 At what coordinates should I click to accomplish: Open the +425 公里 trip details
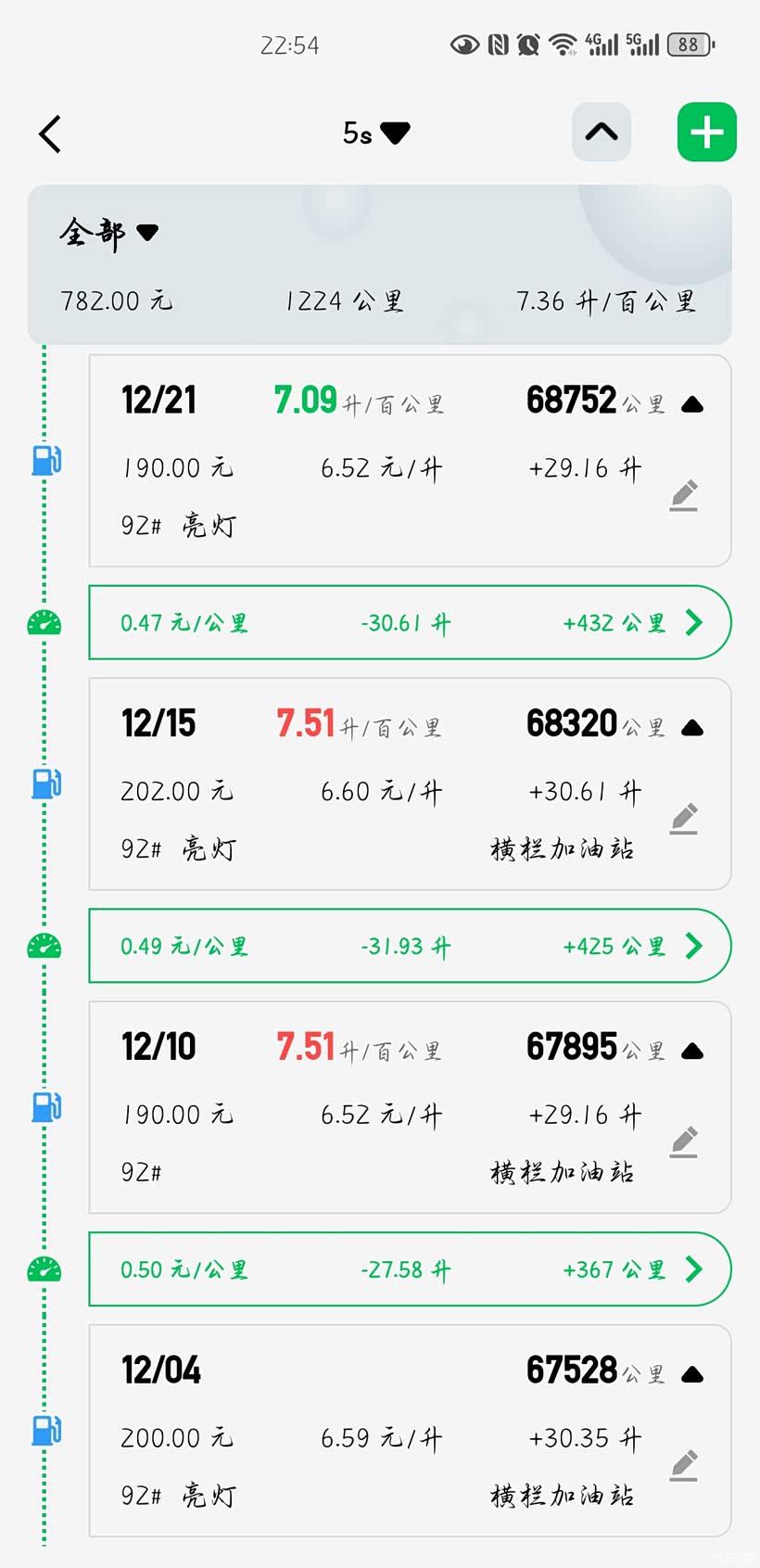693,946
